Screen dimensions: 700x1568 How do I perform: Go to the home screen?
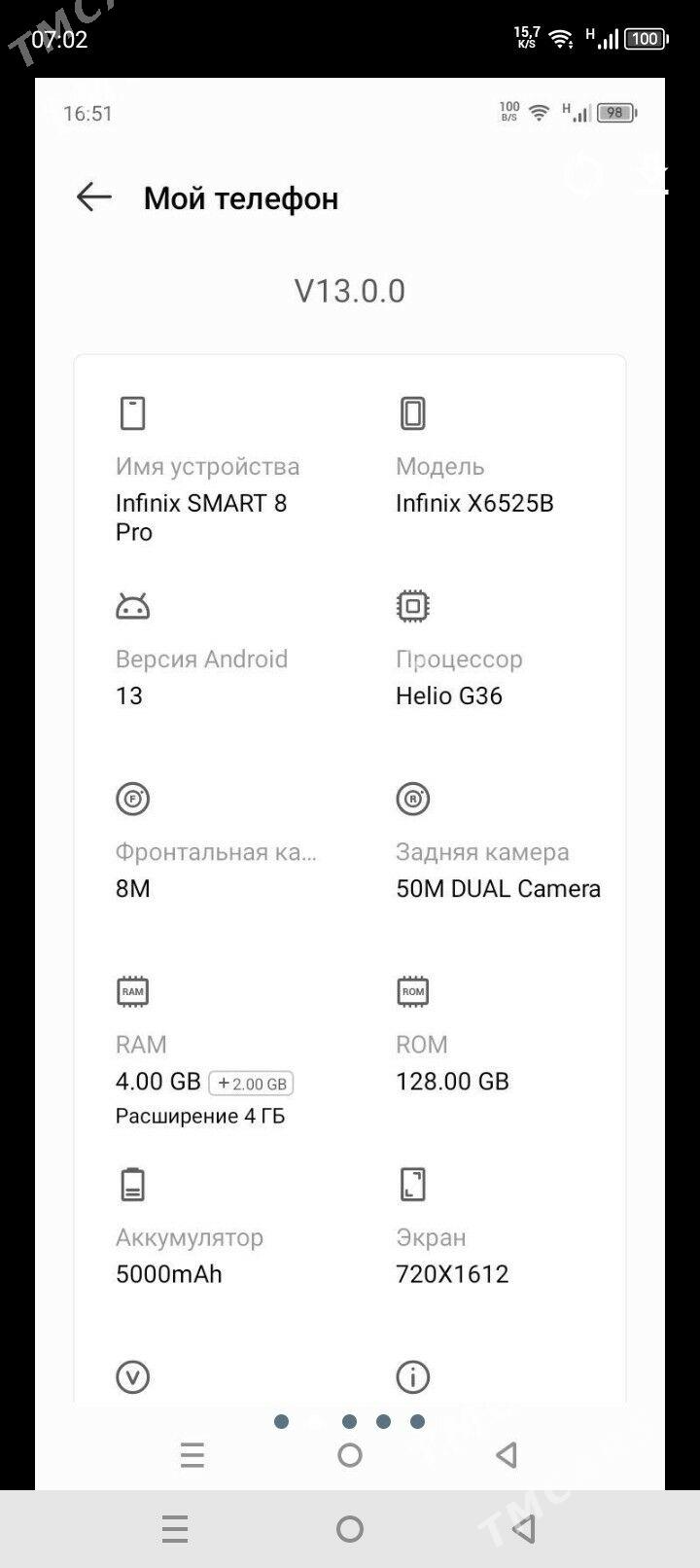(350, 1529)
